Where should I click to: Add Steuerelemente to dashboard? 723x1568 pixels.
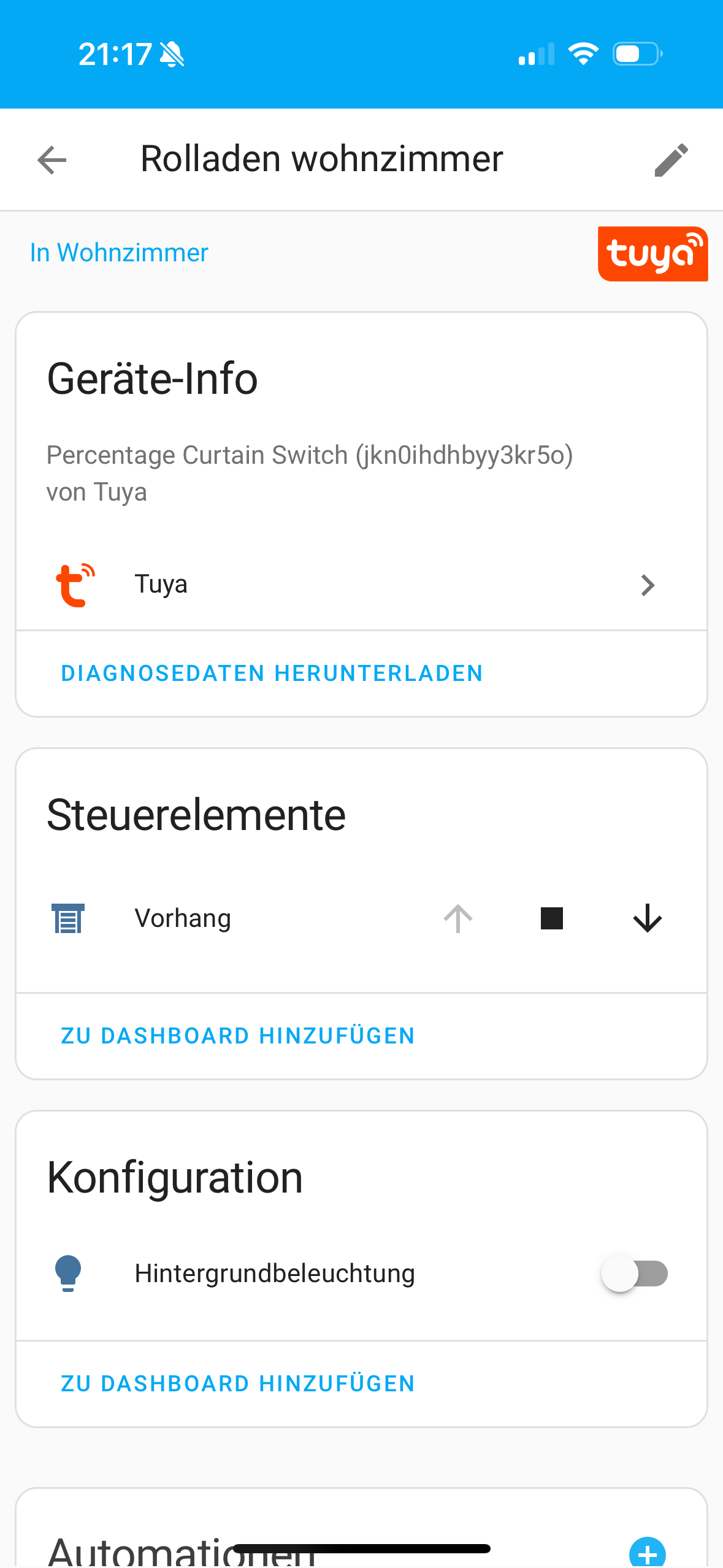[x=238, y=1036]
